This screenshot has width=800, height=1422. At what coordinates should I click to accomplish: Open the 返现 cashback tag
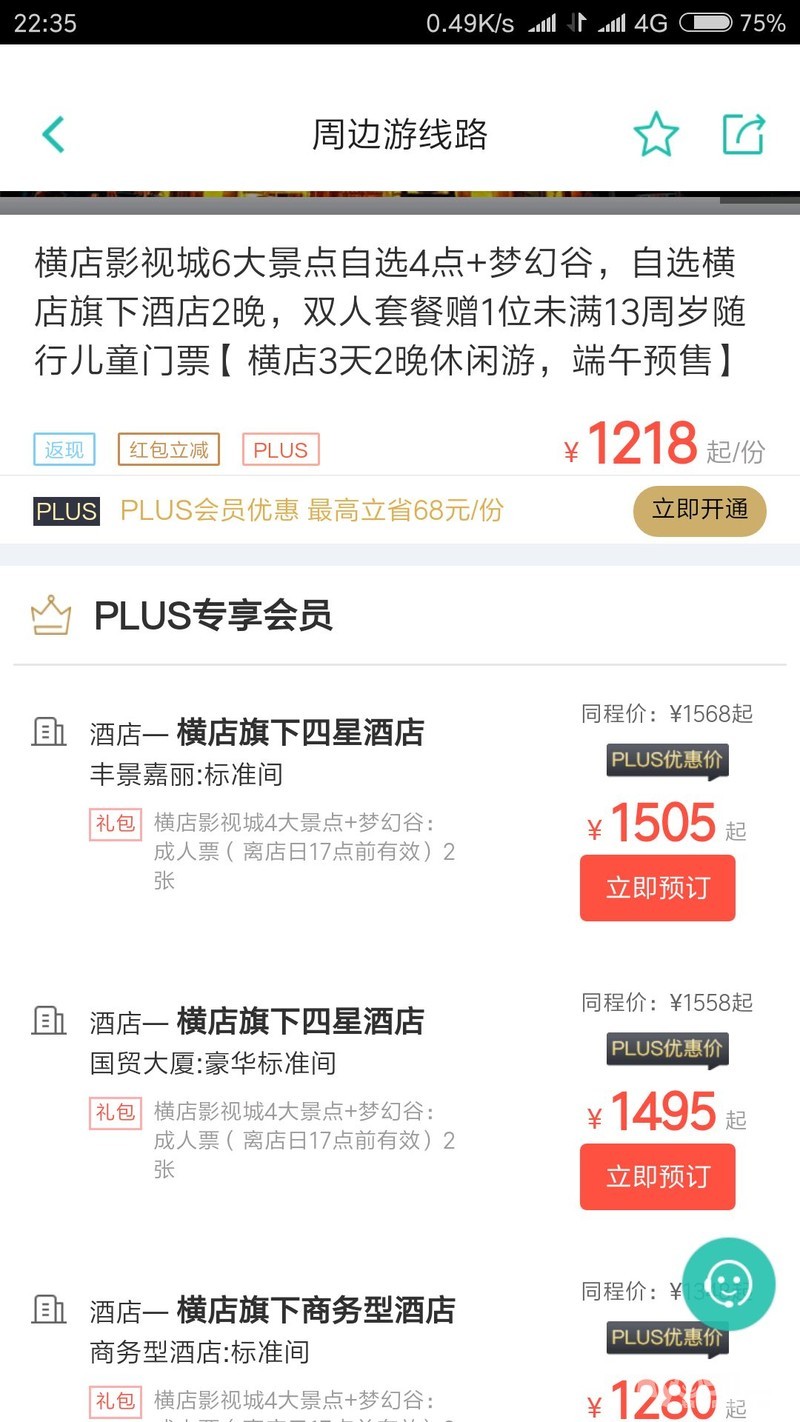click(65, 450)
